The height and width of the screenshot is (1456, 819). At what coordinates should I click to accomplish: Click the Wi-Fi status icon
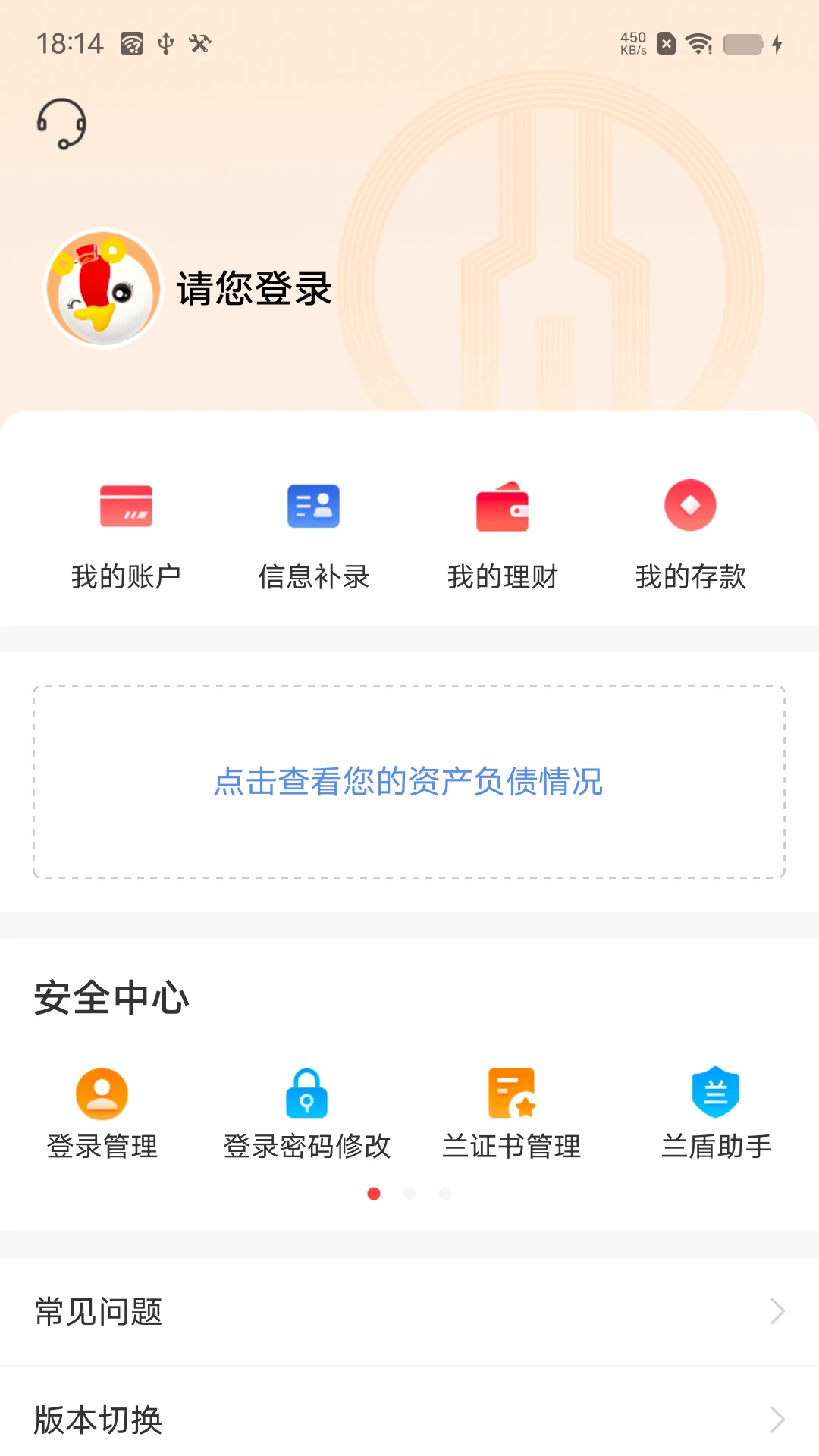[x=698, y=44]
